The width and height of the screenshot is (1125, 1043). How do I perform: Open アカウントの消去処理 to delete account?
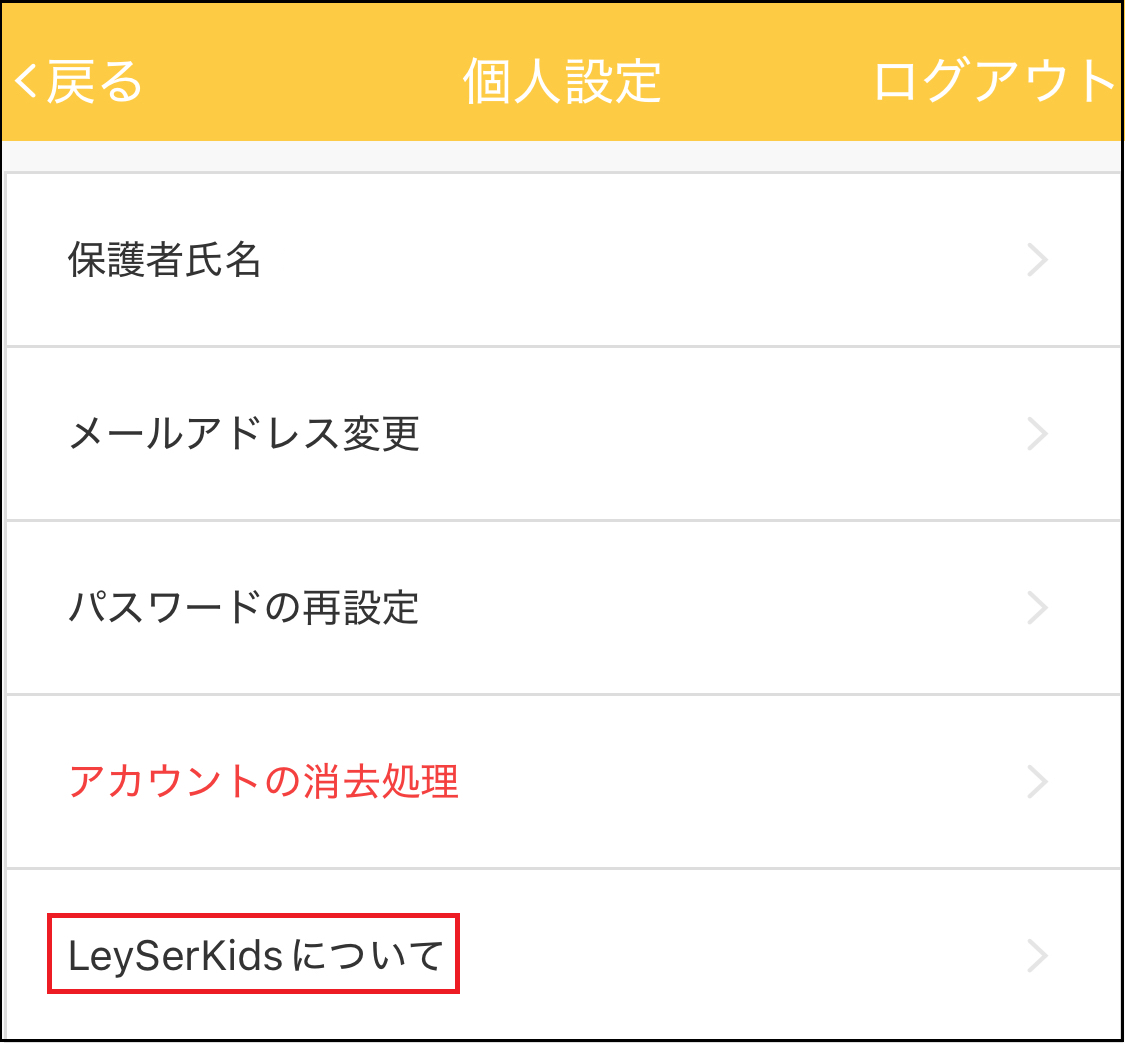pos(560,781)
